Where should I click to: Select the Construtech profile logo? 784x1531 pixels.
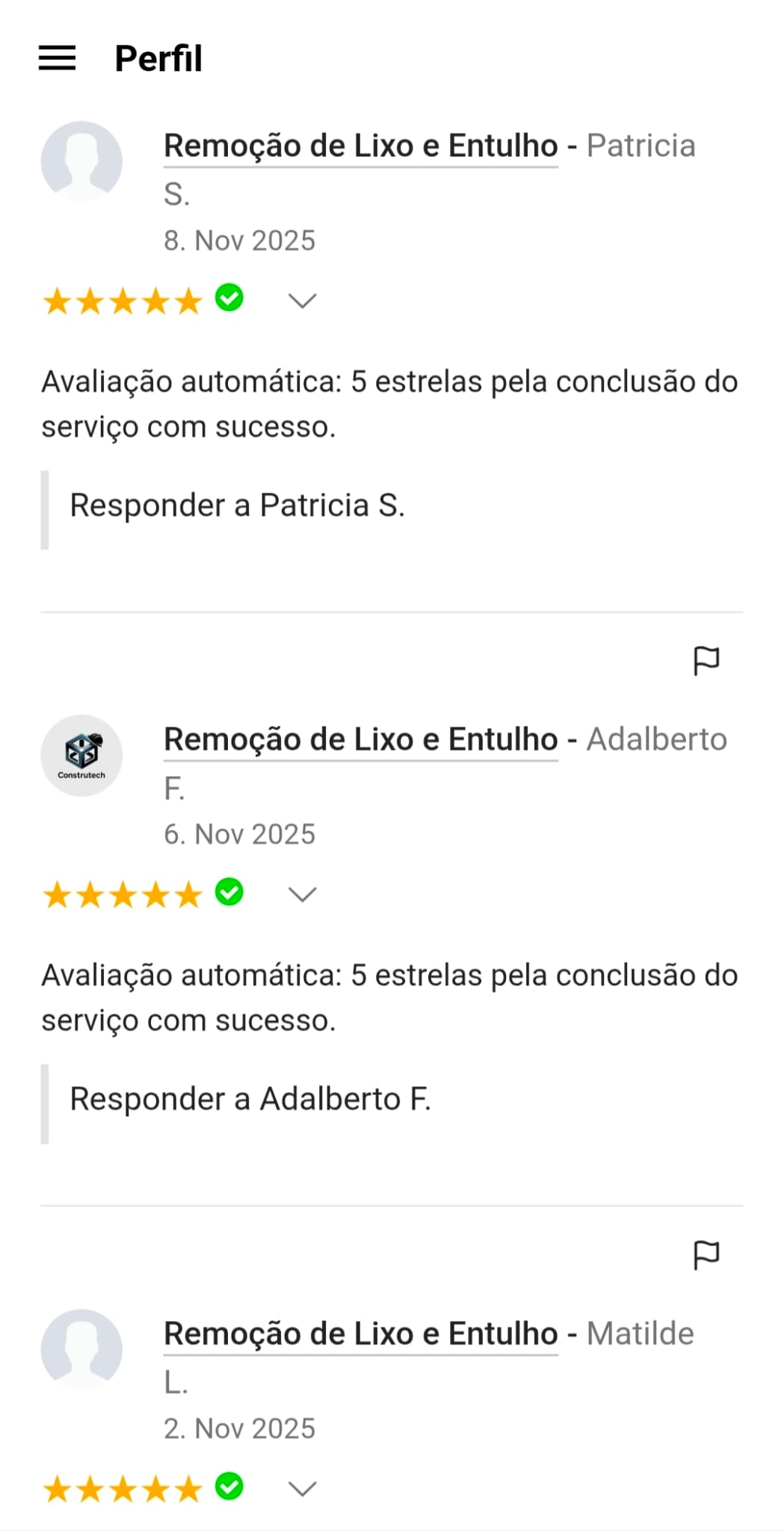click(81, 755)
